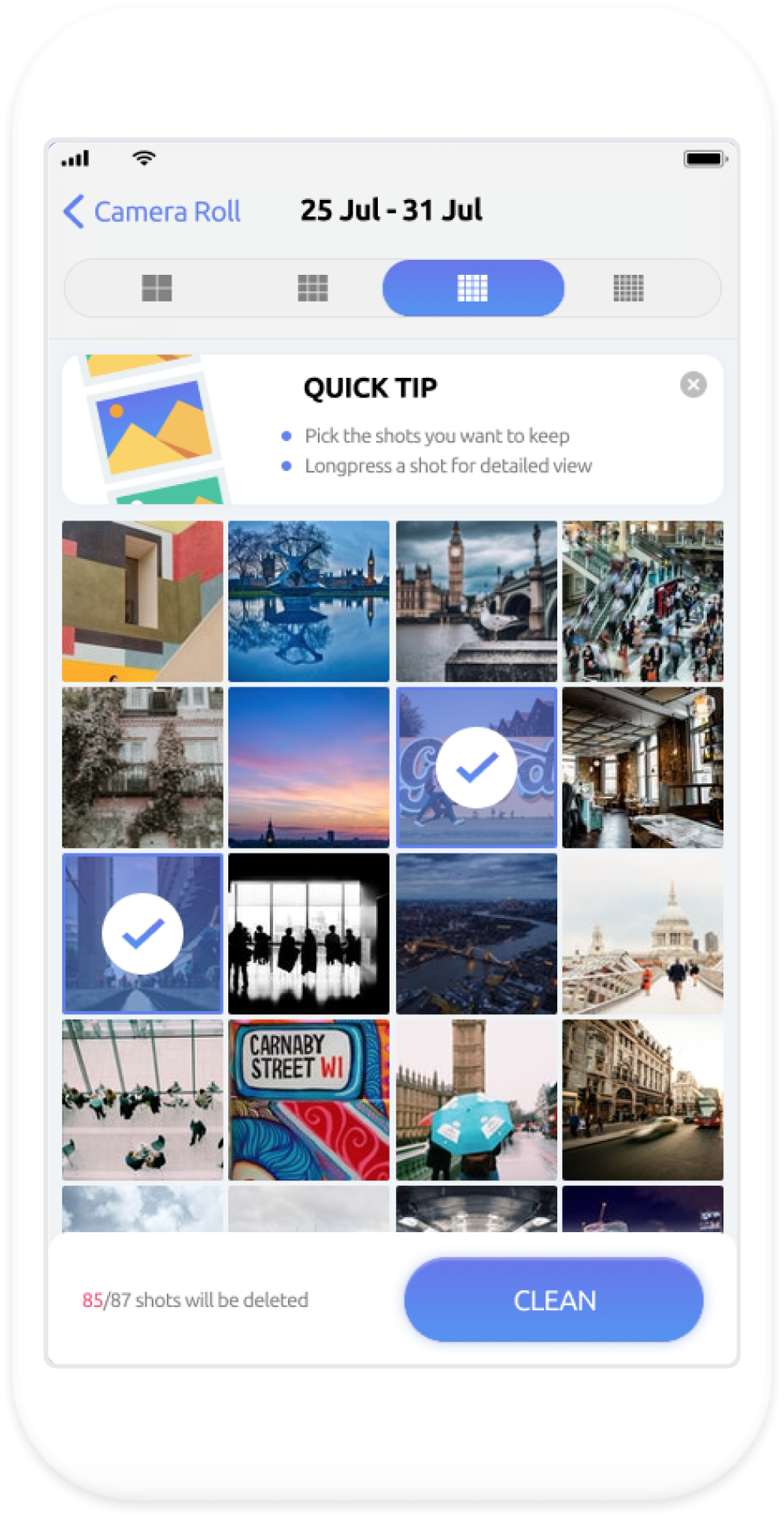Pick the blue sculpture reflection photo
The image size is (784, 1518).
[309, 601]
